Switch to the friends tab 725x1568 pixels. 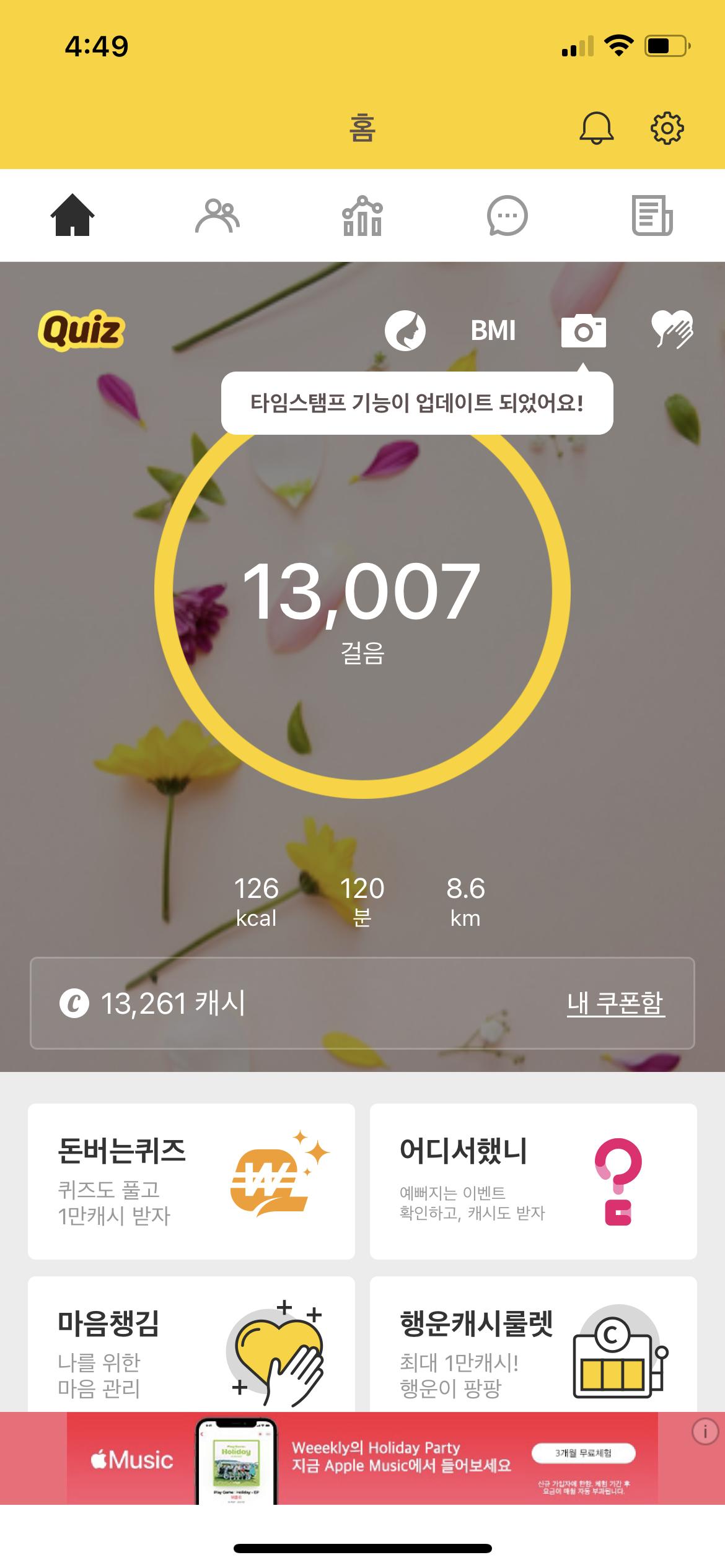coord(217,216)
